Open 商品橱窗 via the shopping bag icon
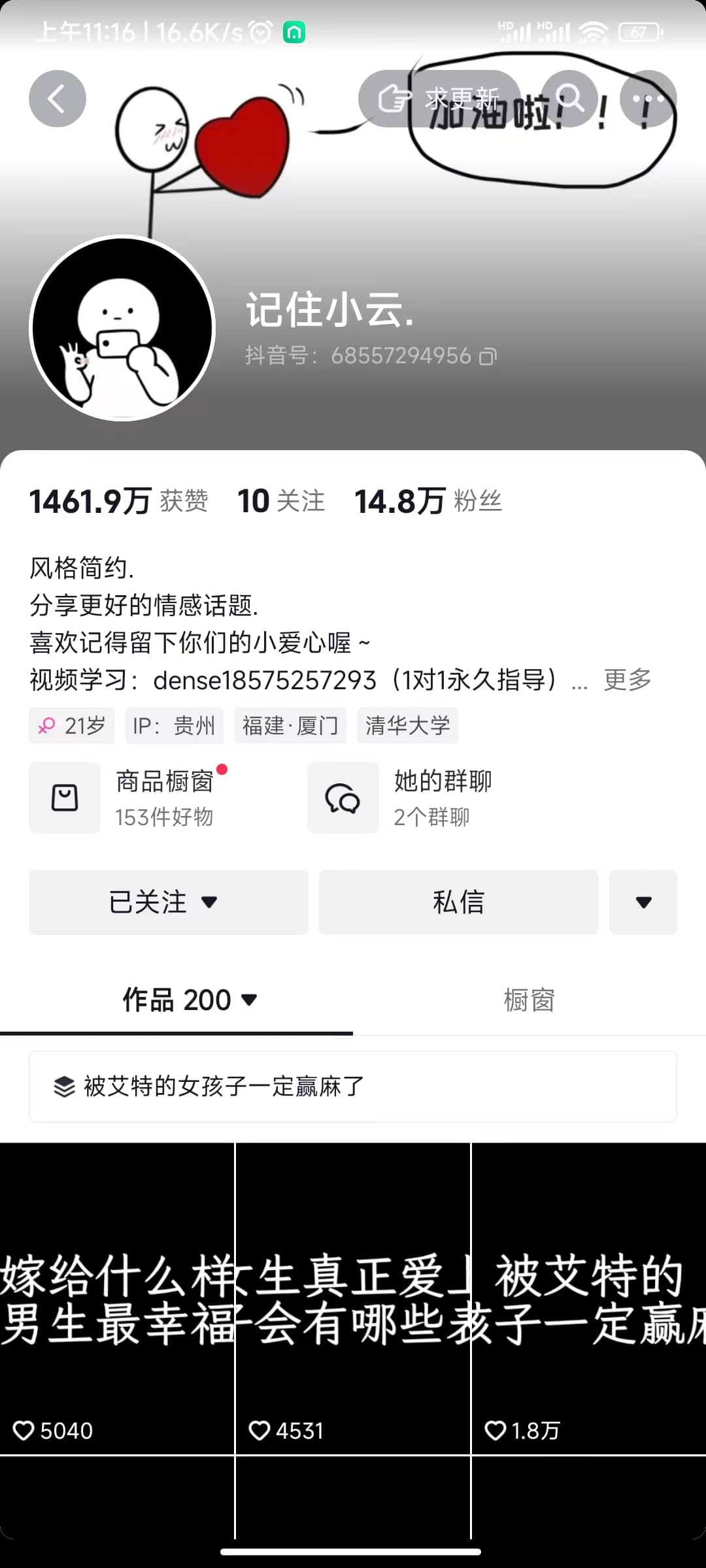Screen dimensions: 706x1568 [x=64, y=797]
